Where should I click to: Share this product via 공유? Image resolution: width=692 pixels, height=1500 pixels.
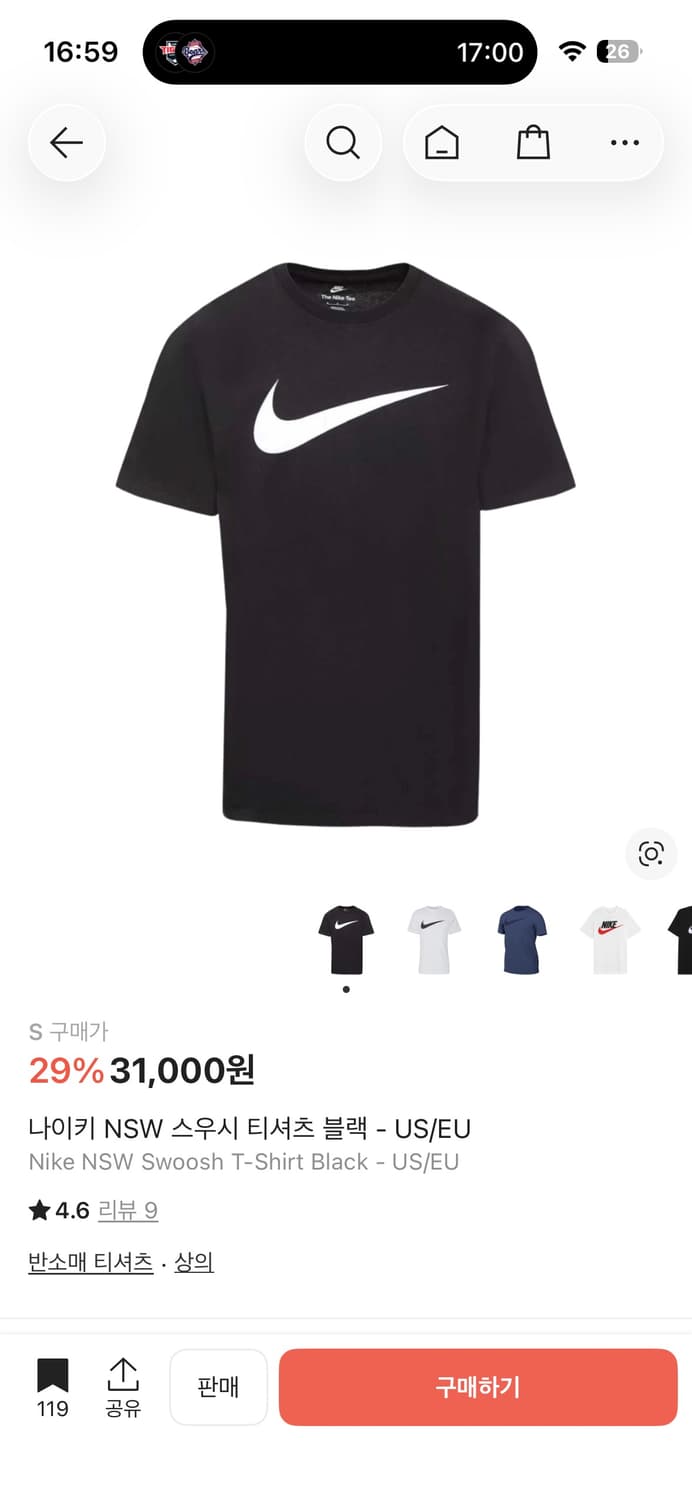click(x=123, y=1386)
